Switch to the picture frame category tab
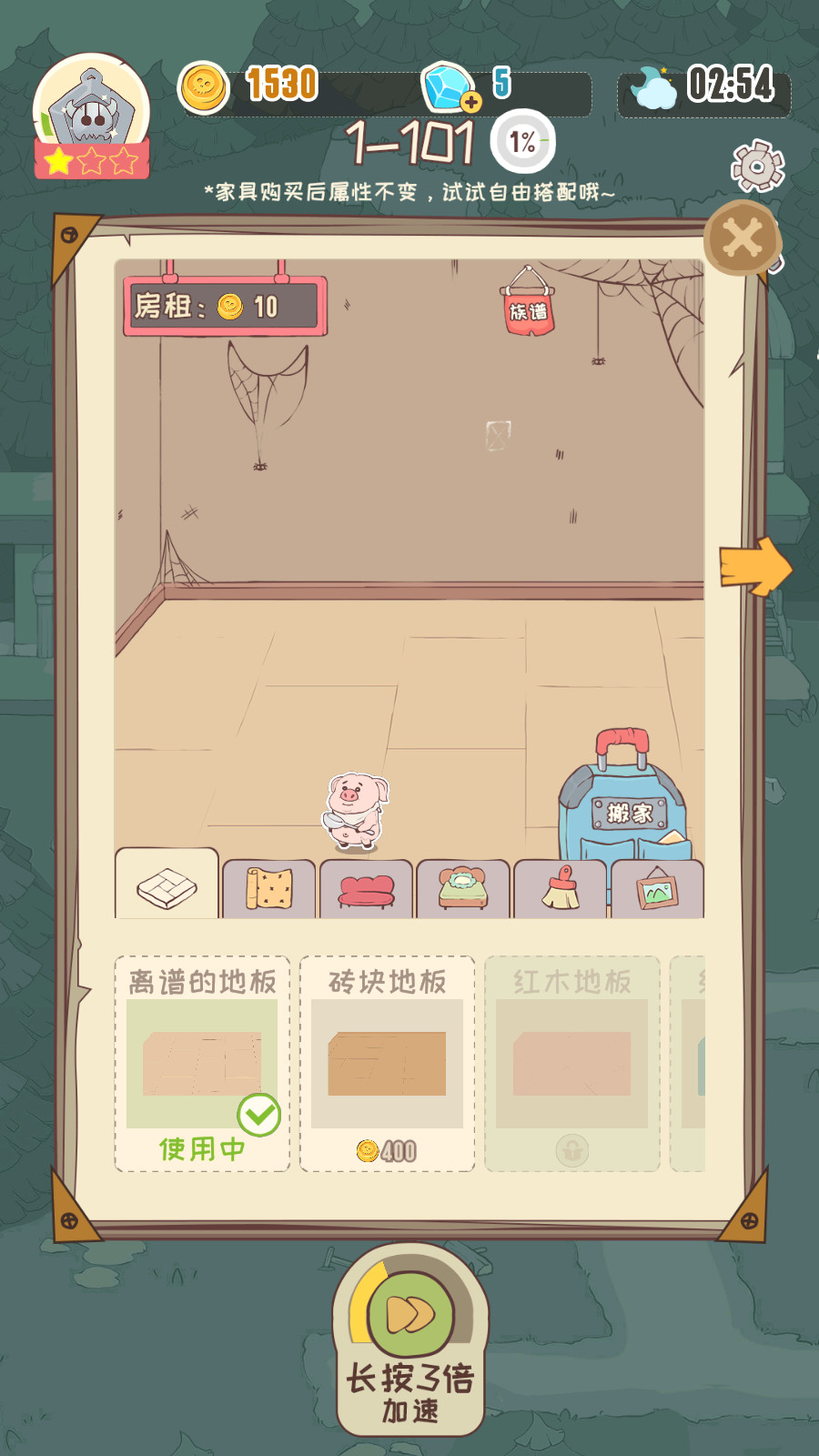 [657, 889]
